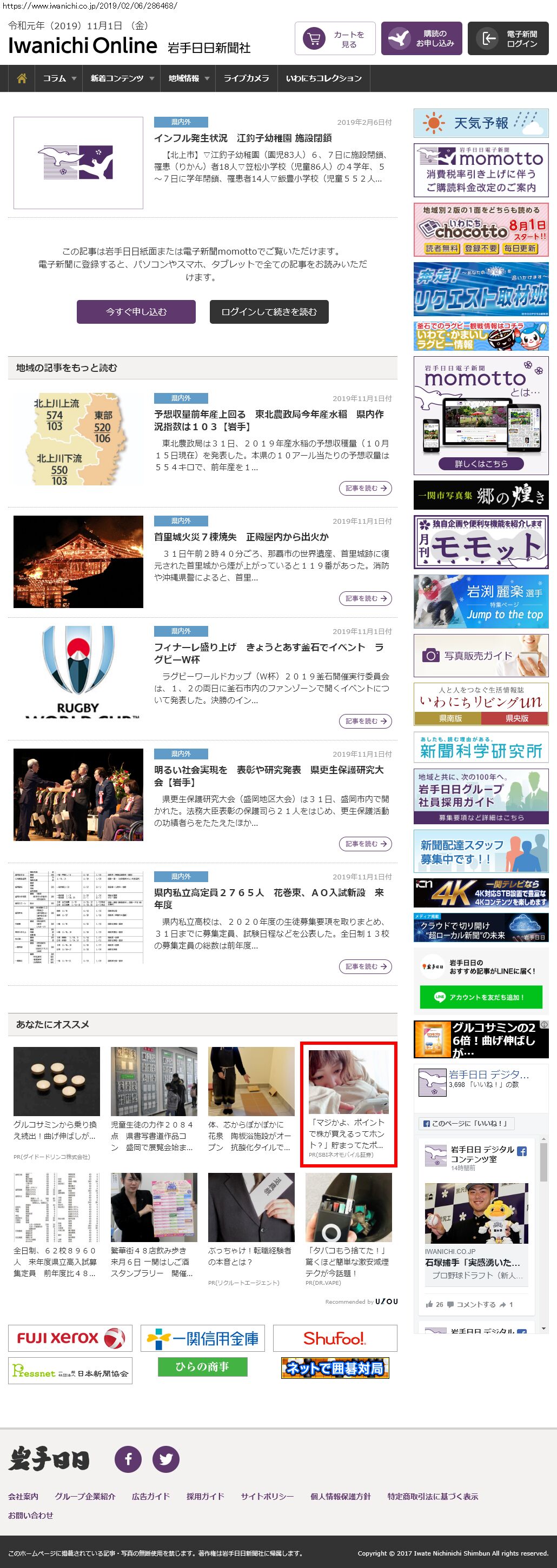Open the 天気予報 weather banner
The height and width of the screenshot is (1568, 557).
tap(480, 123)
